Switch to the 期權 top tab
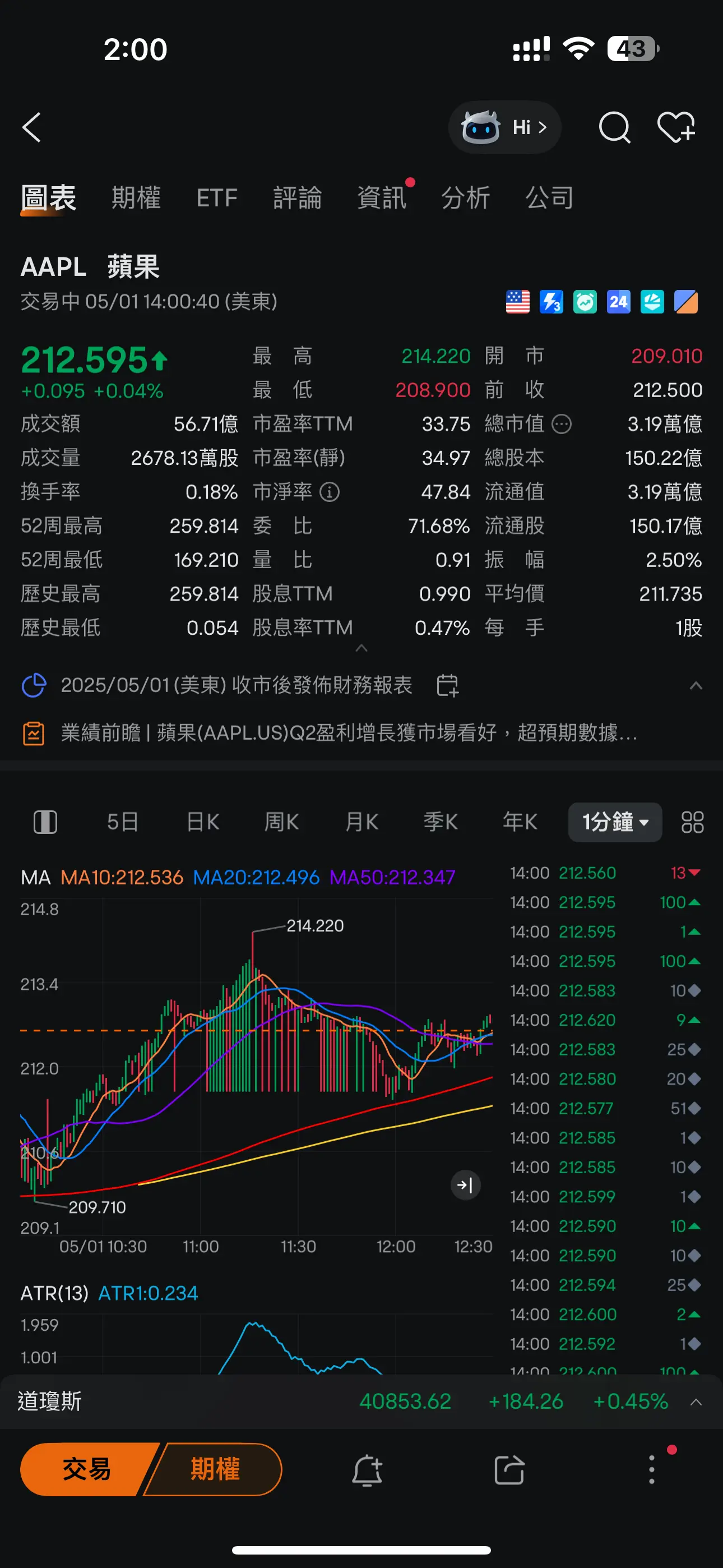 136,198
